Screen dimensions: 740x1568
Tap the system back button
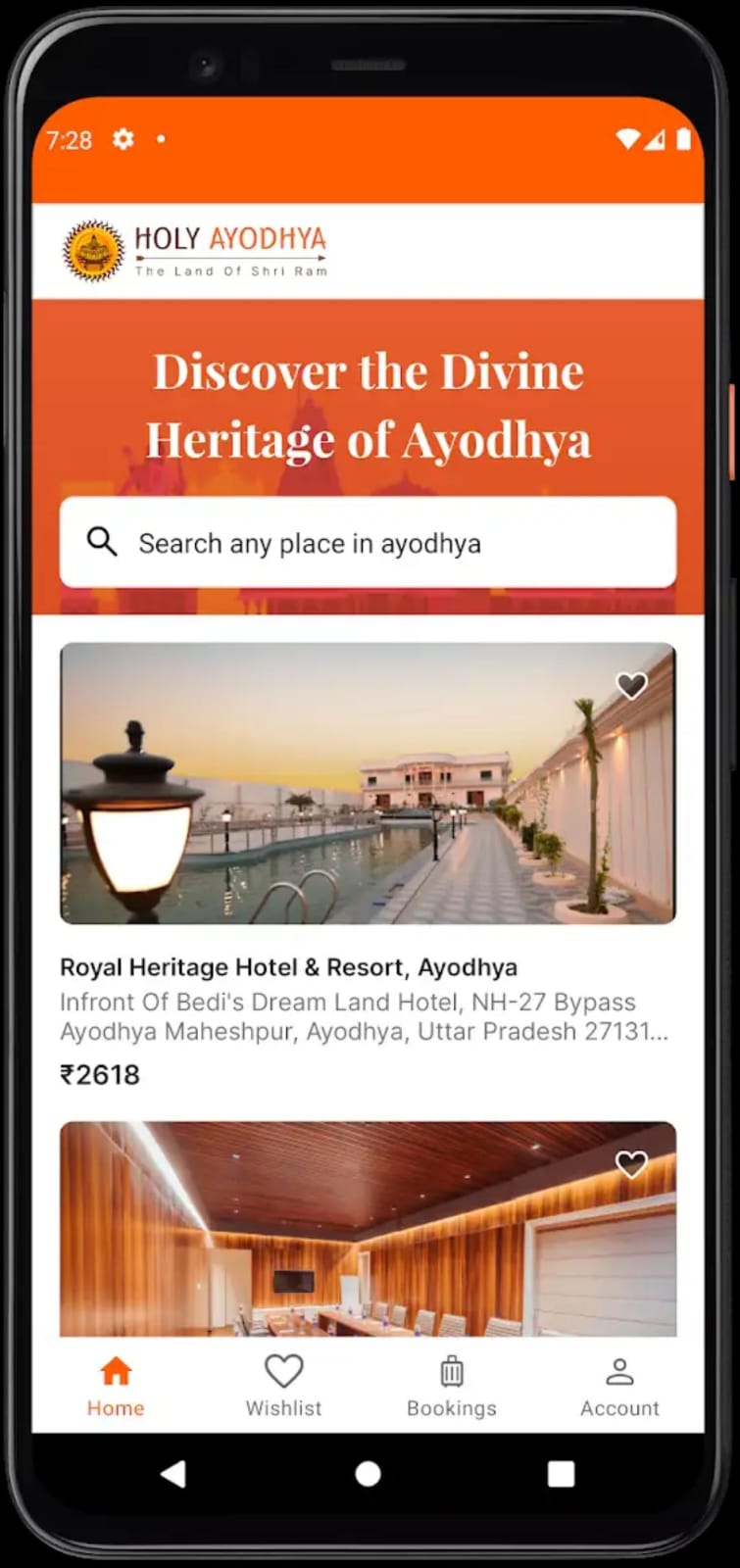pos(173,1473)
